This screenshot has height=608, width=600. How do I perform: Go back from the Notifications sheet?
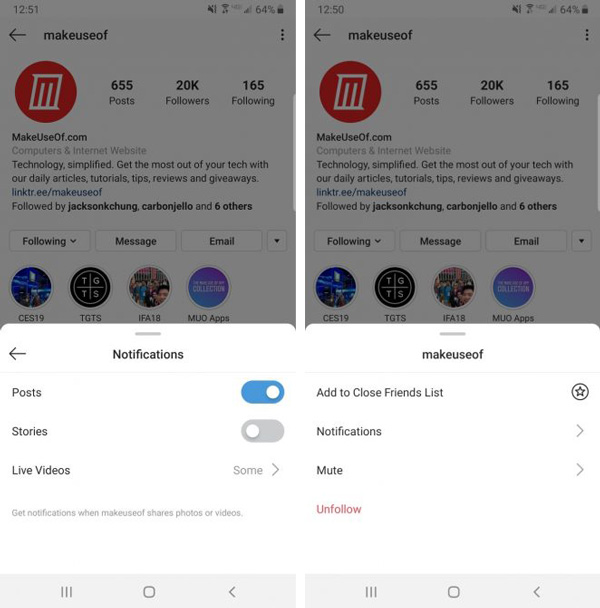pyautogui.click(x=17, y=354)
